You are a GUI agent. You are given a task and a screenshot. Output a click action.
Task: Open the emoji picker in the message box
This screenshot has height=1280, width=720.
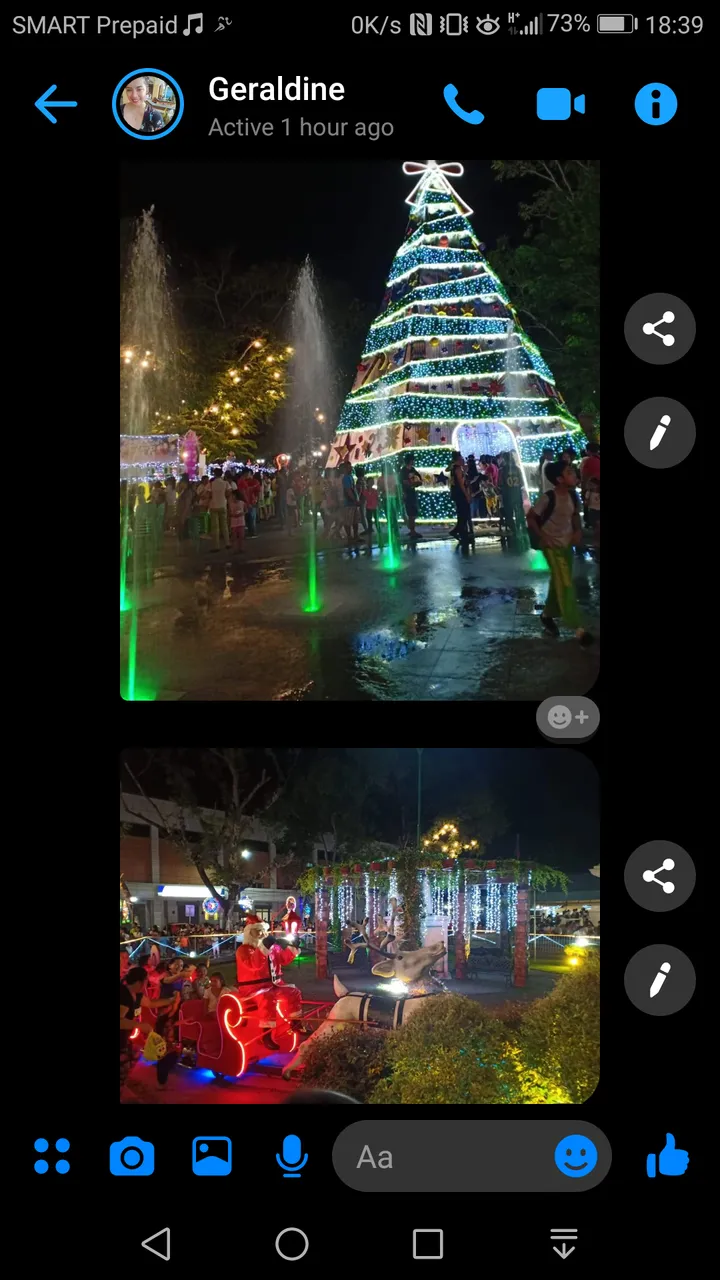pos(576,1157)
